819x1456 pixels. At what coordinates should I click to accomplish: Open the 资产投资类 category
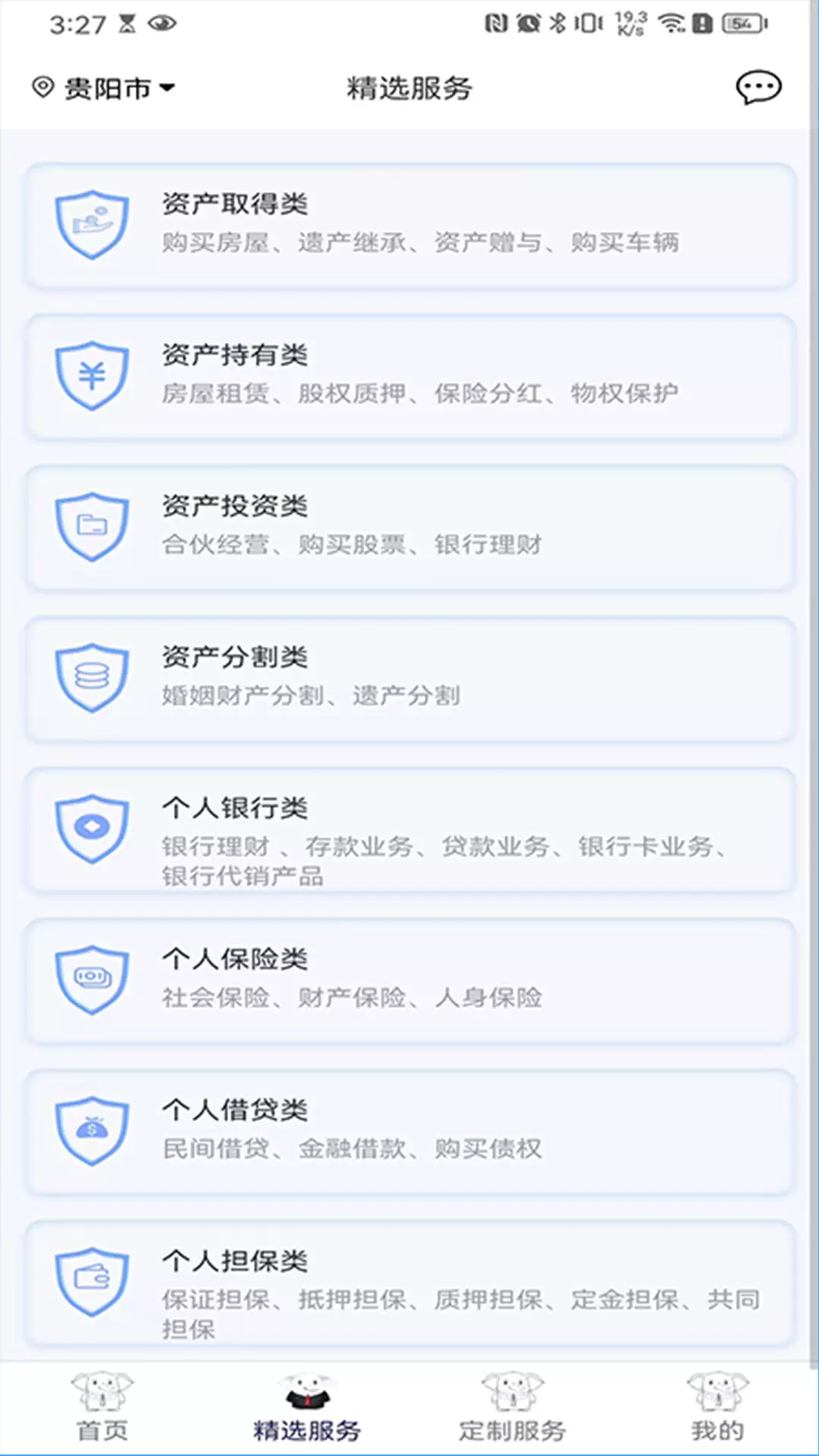(410, 527)
